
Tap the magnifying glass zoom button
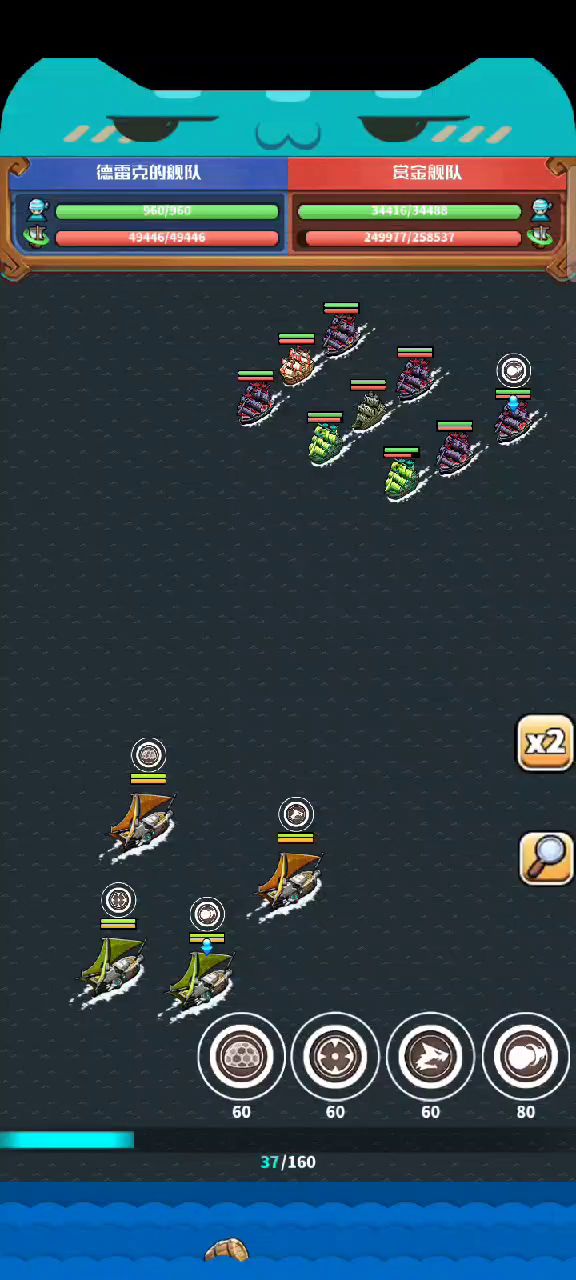547,857
